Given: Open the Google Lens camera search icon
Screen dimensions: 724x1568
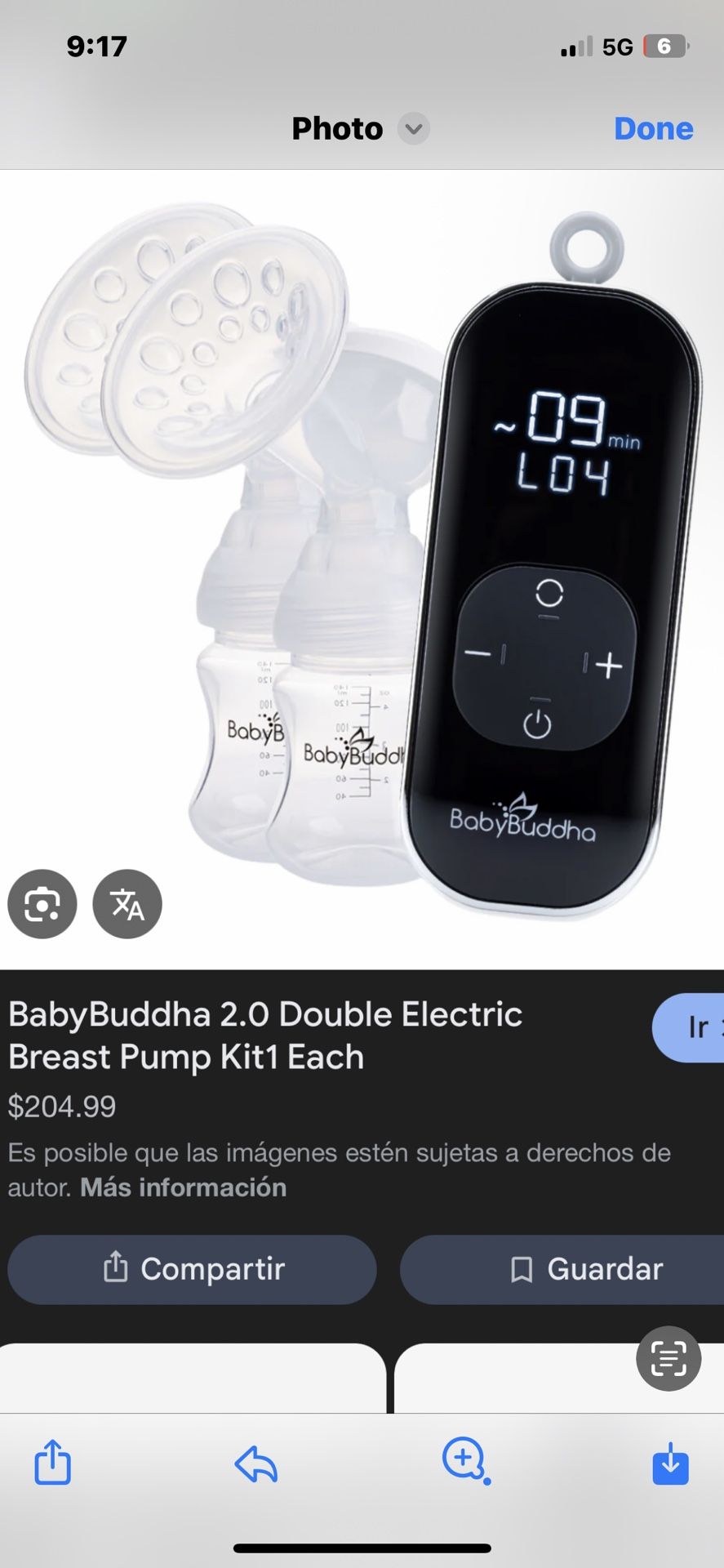Looking at the screenshot, I should click(x=42, y=904).
